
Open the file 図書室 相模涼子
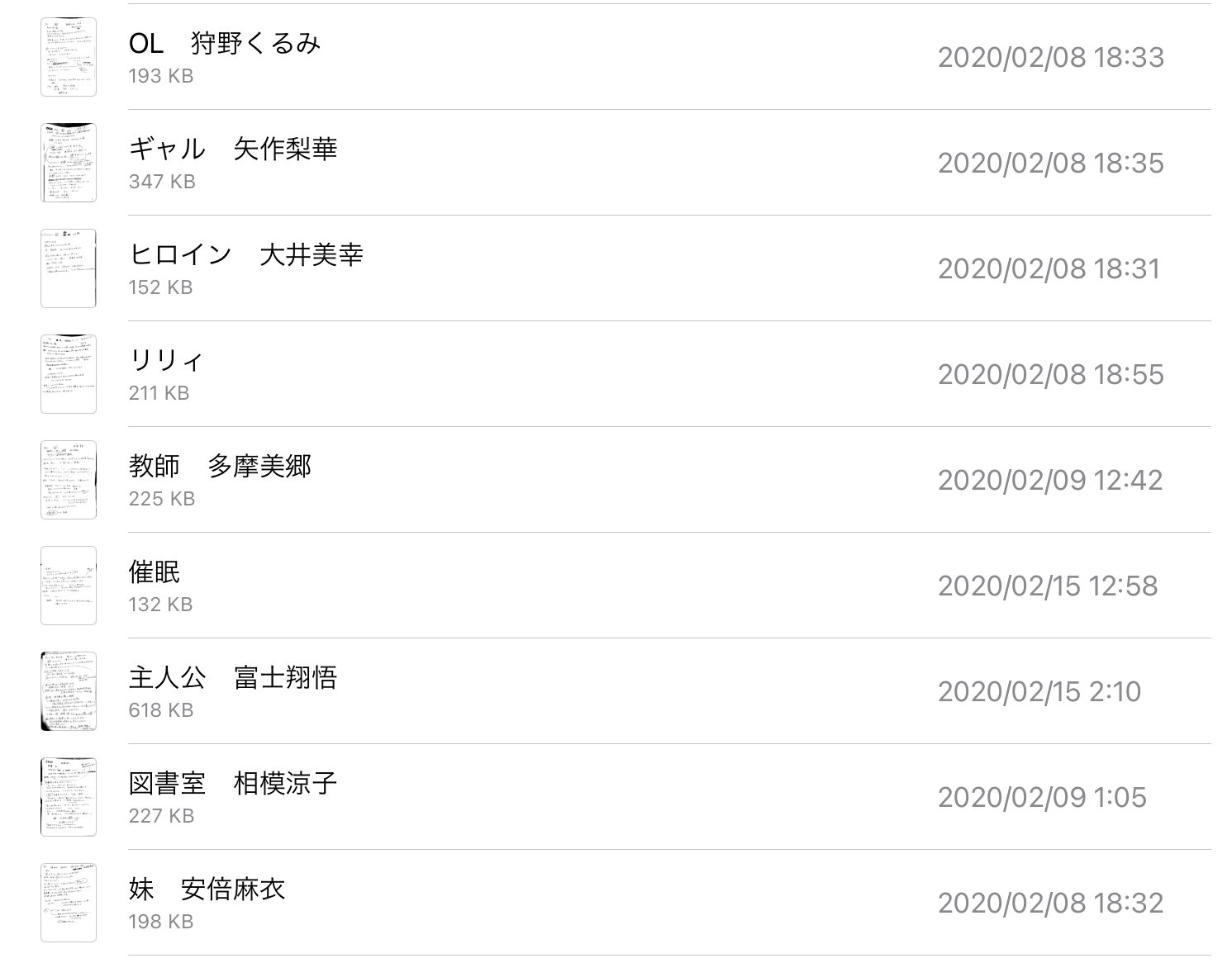click(233, 784)
